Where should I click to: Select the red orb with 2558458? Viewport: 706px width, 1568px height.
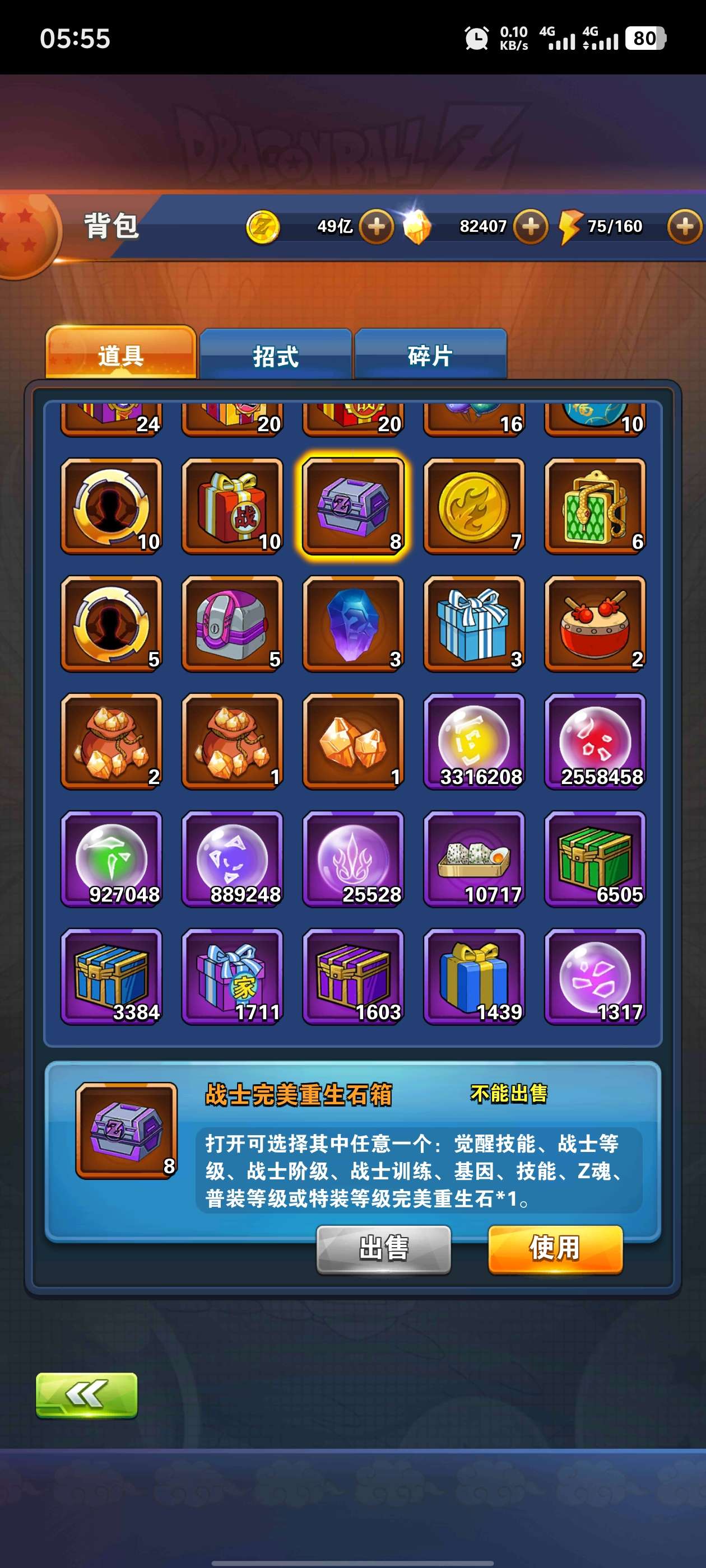[595, 741]
